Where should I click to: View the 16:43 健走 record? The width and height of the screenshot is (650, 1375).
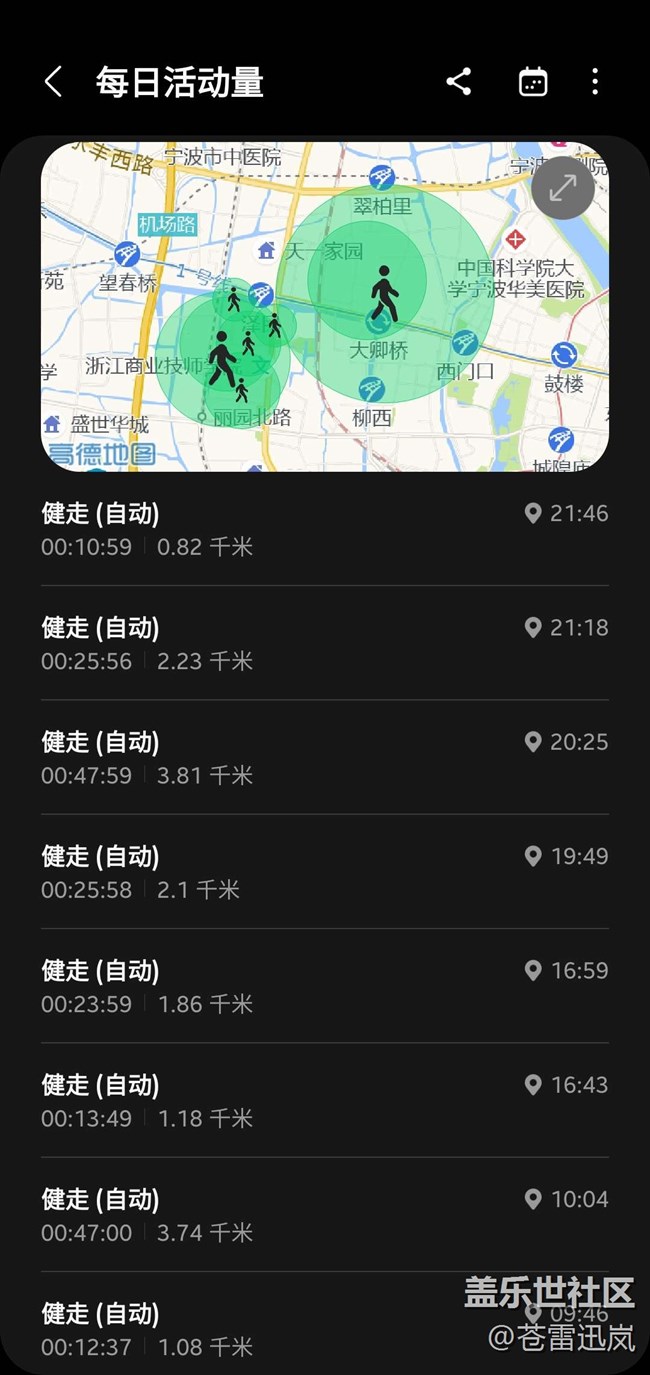[x=325, y=1100]
